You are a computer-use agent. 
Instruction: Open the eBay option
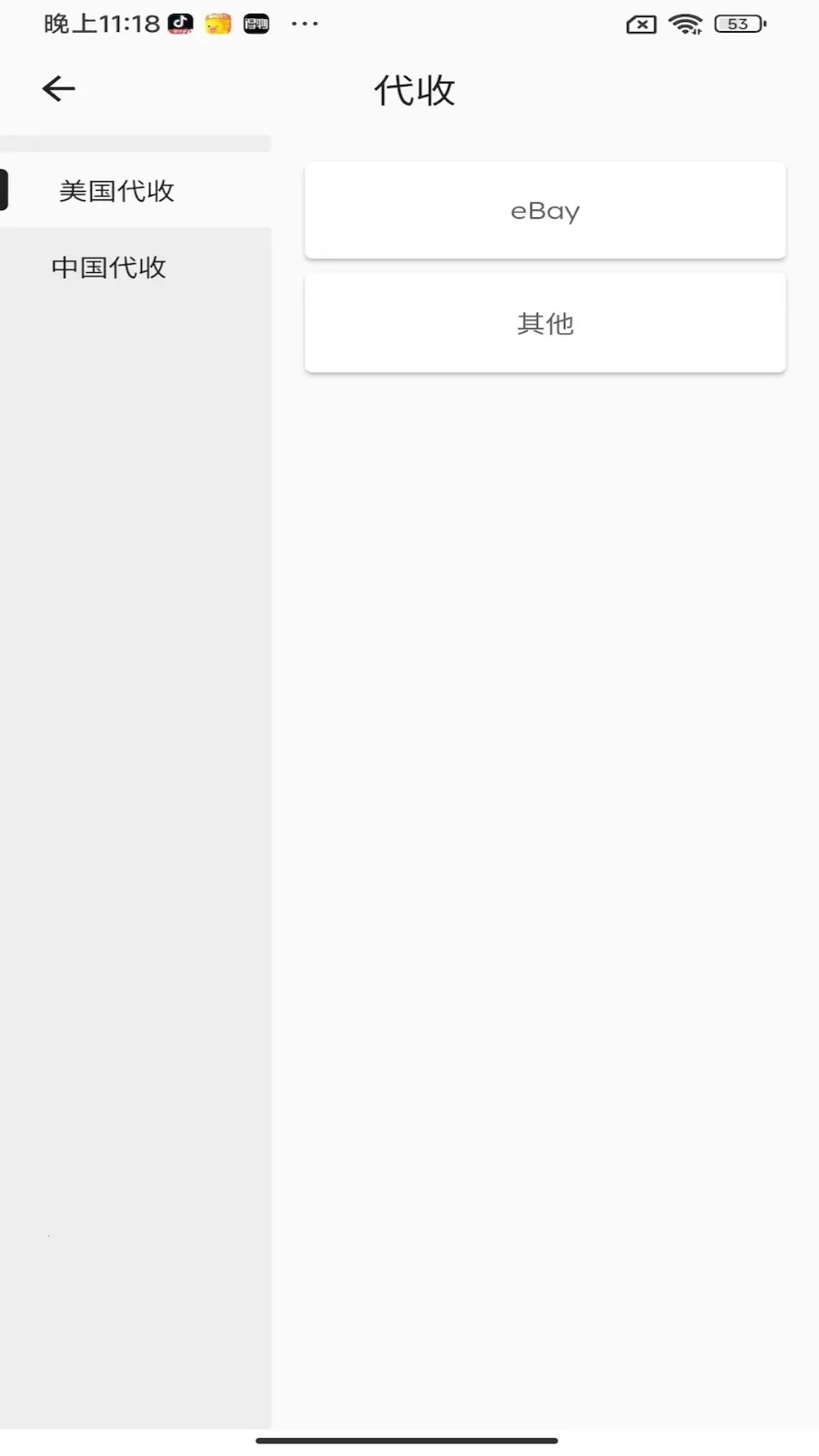pyautogui.click(x=544, y=211)
